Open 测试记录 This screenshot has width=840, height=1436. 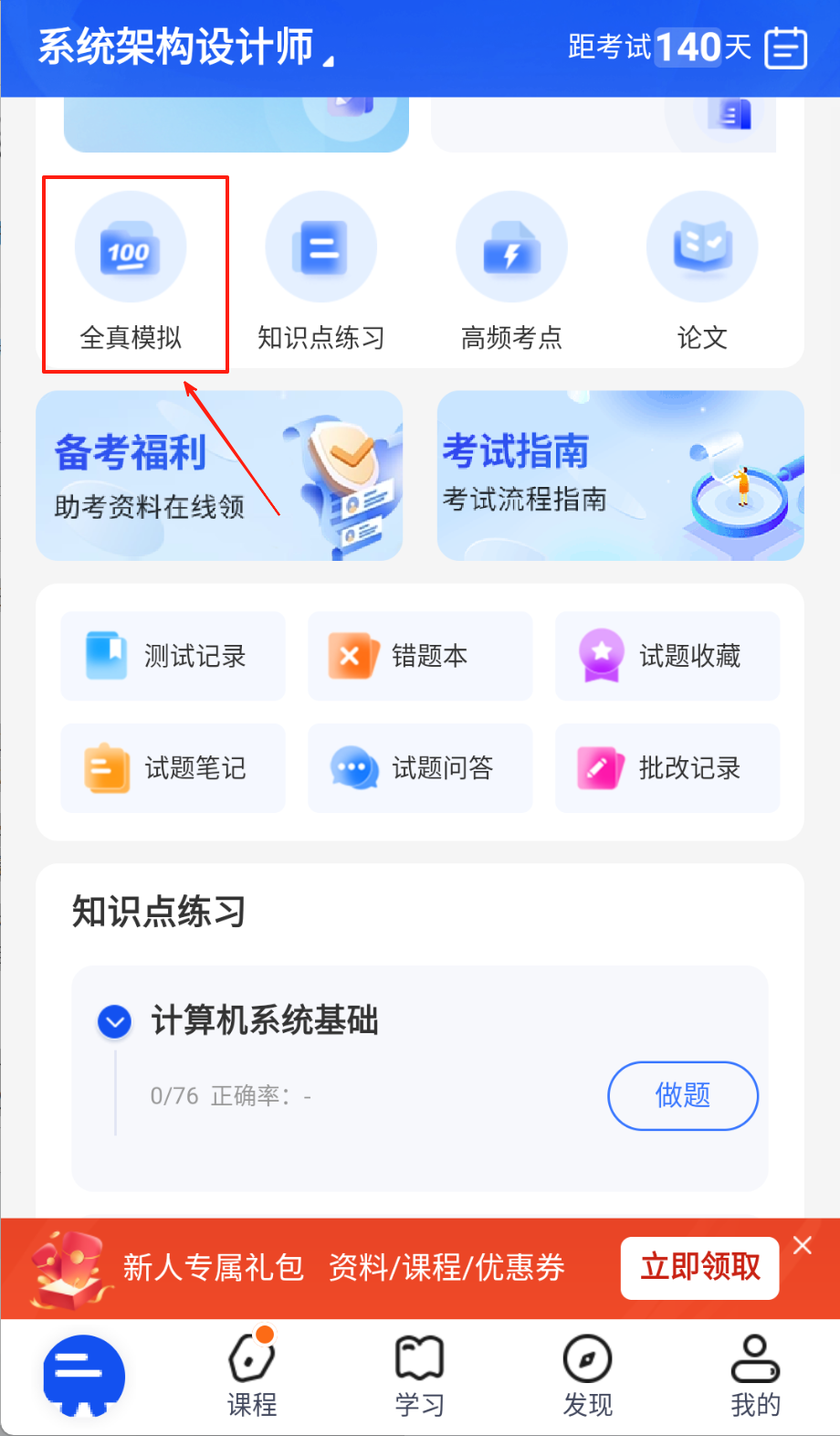point(173,656)
